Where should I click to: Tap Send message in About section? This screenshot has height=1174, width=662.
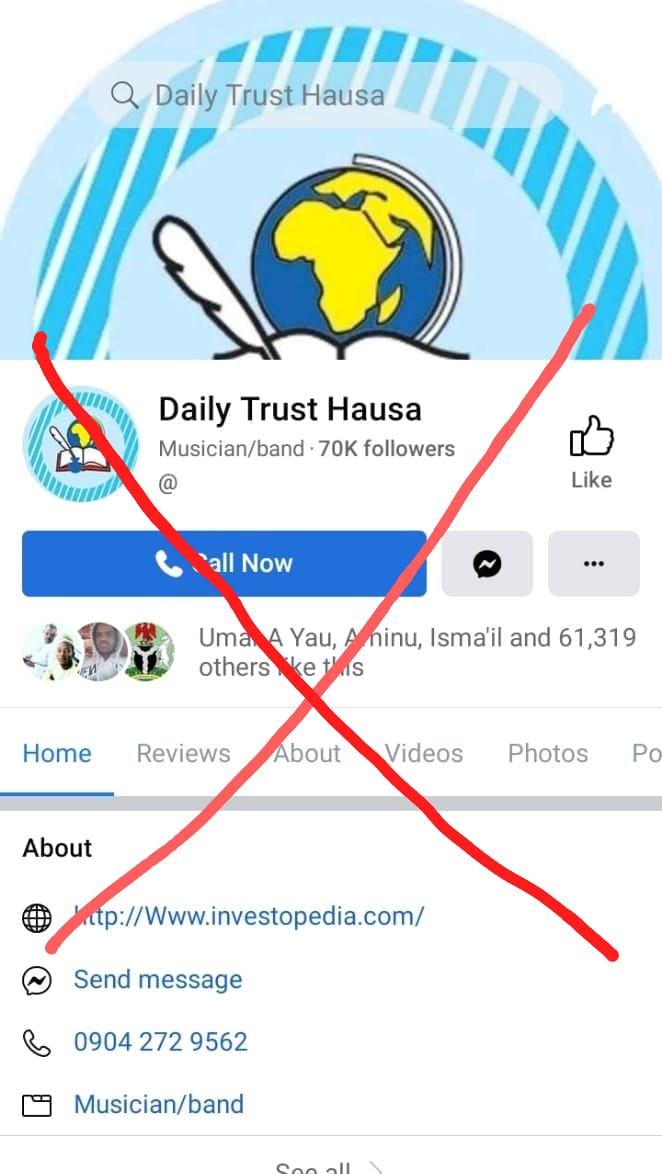[158, 980]
